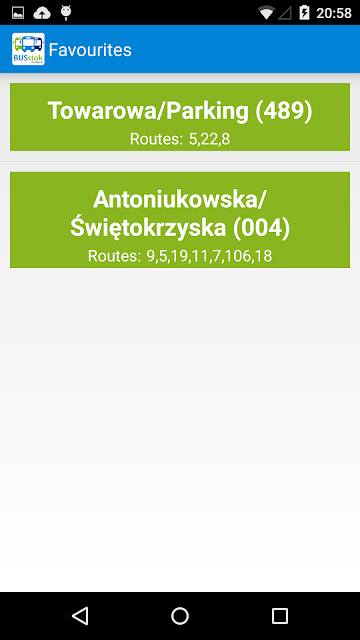Viewport: 360px width, 640px height.
Task: Tap the BUSstok app icon
Action: pyautogui.click(x=28, y=49)
